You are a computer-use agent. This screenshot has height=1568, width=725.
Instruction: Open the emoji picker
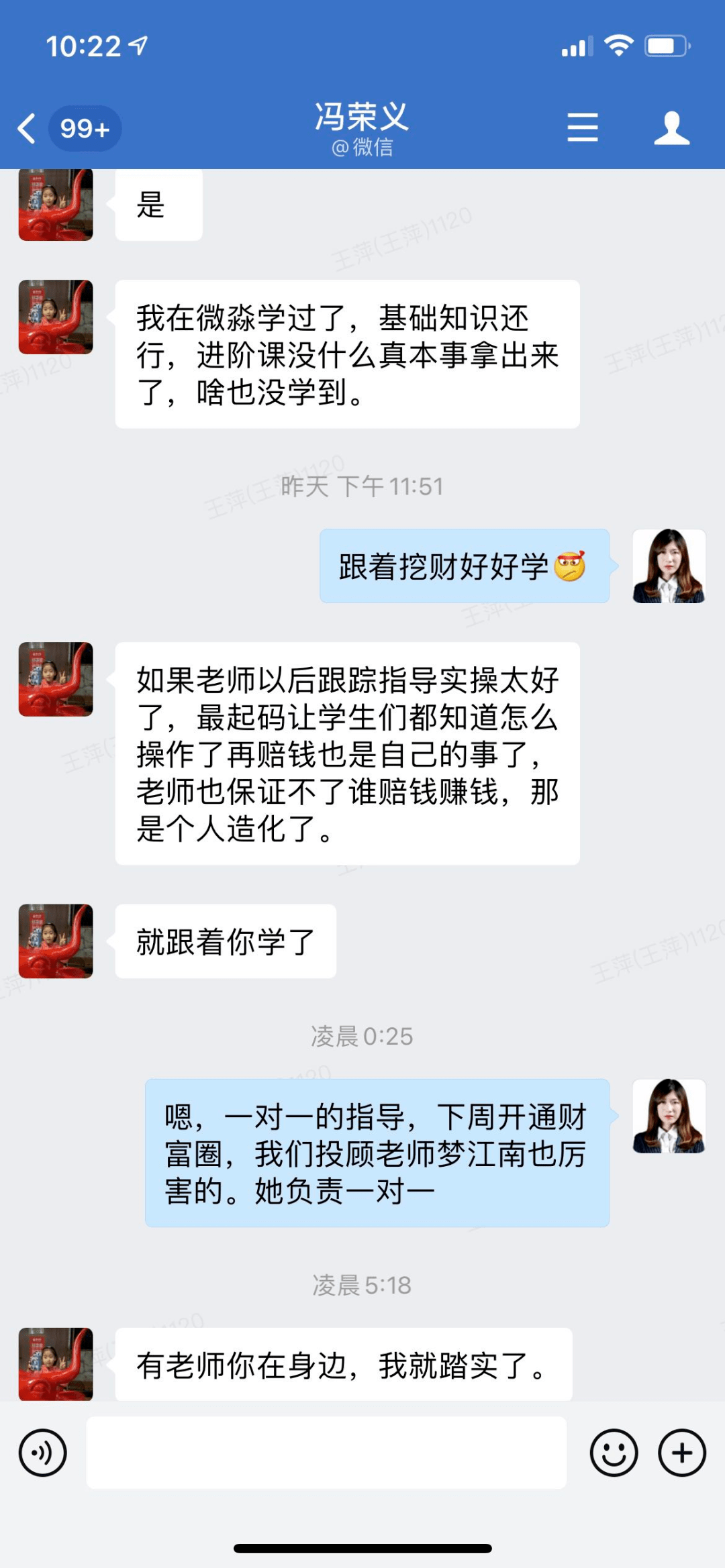click(x=614, y=1453)
